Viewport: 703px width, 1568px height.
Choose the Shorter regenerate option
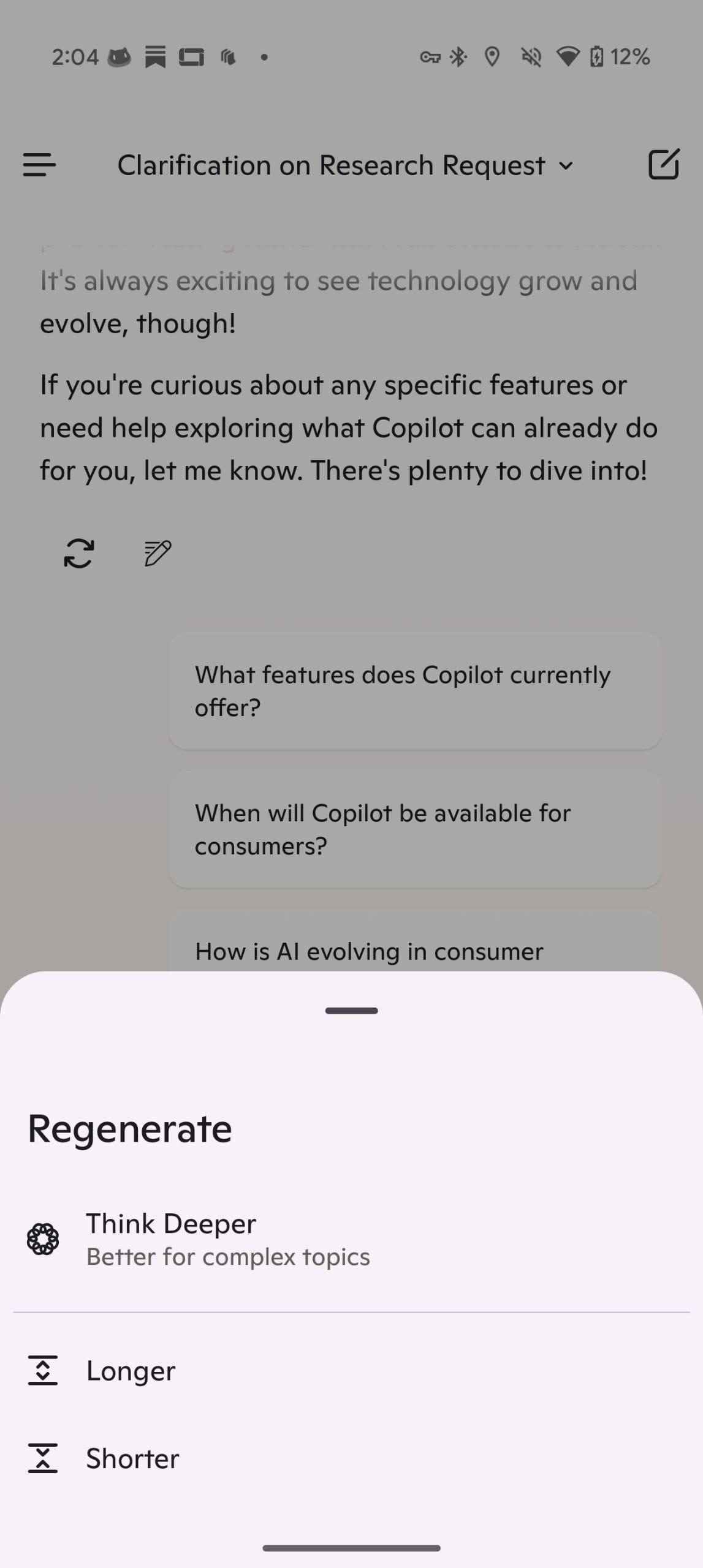click(132, 1458)
